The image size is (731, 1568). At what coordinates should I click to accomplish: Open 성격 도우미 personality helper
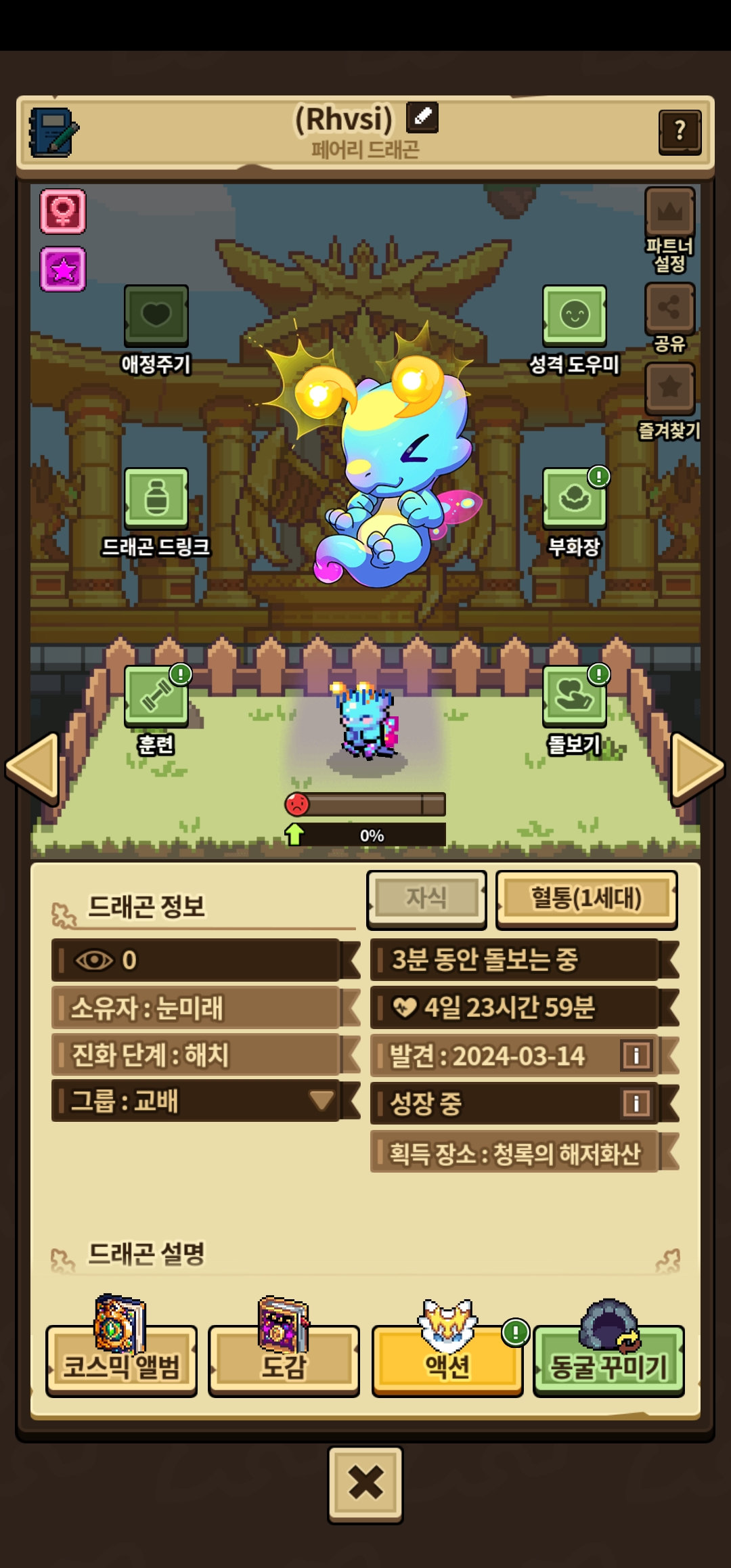[x=574, y=316]
